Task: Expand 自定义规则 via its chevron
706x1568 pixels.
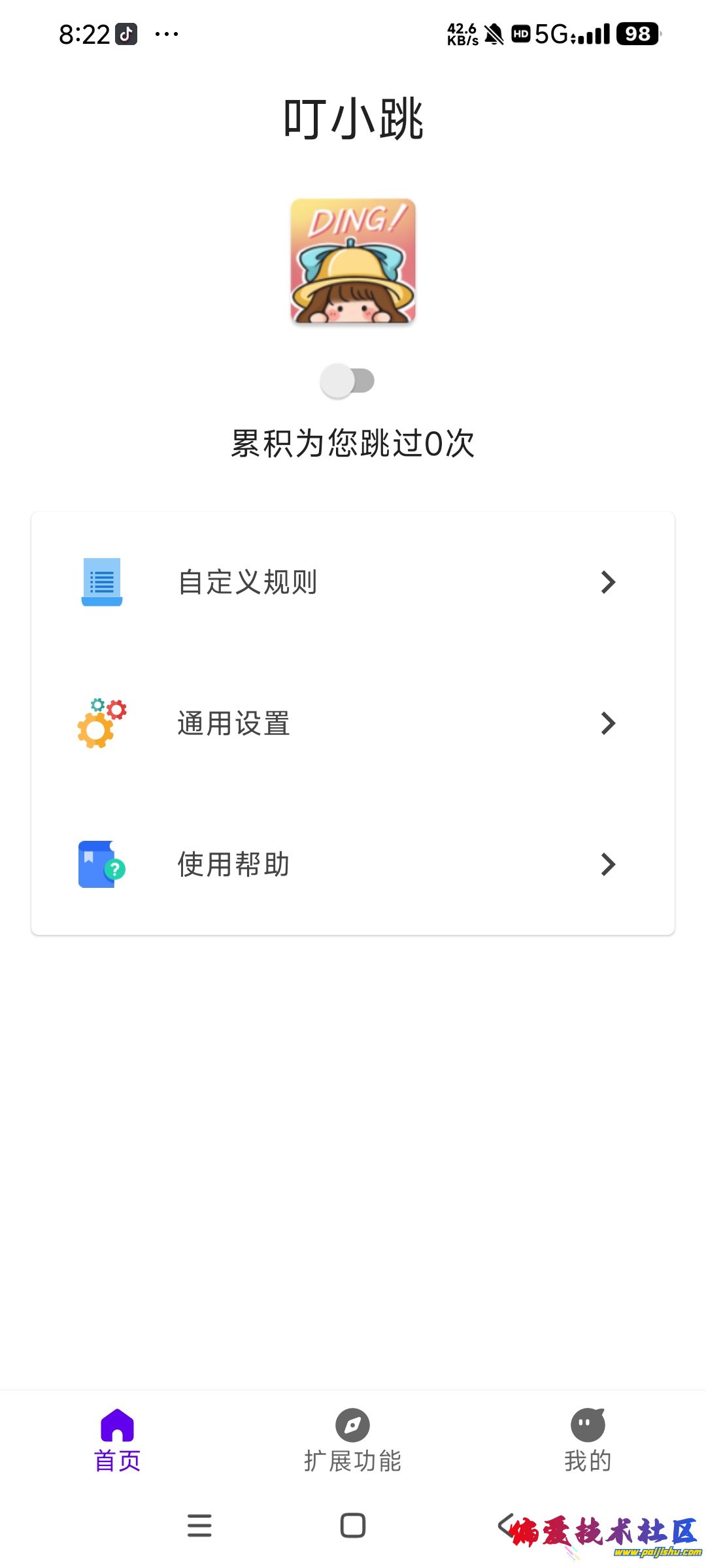Action: [x=608, y=583]
